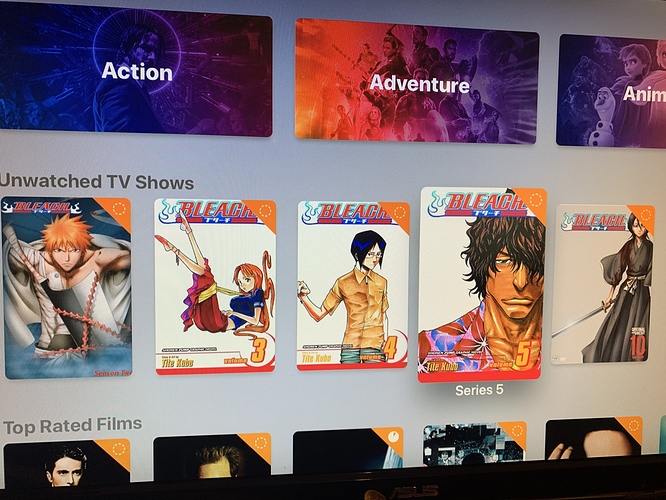Select the Bleach volume 3 cover
This screenshot has height=500, width=666.
coord(215,285)
